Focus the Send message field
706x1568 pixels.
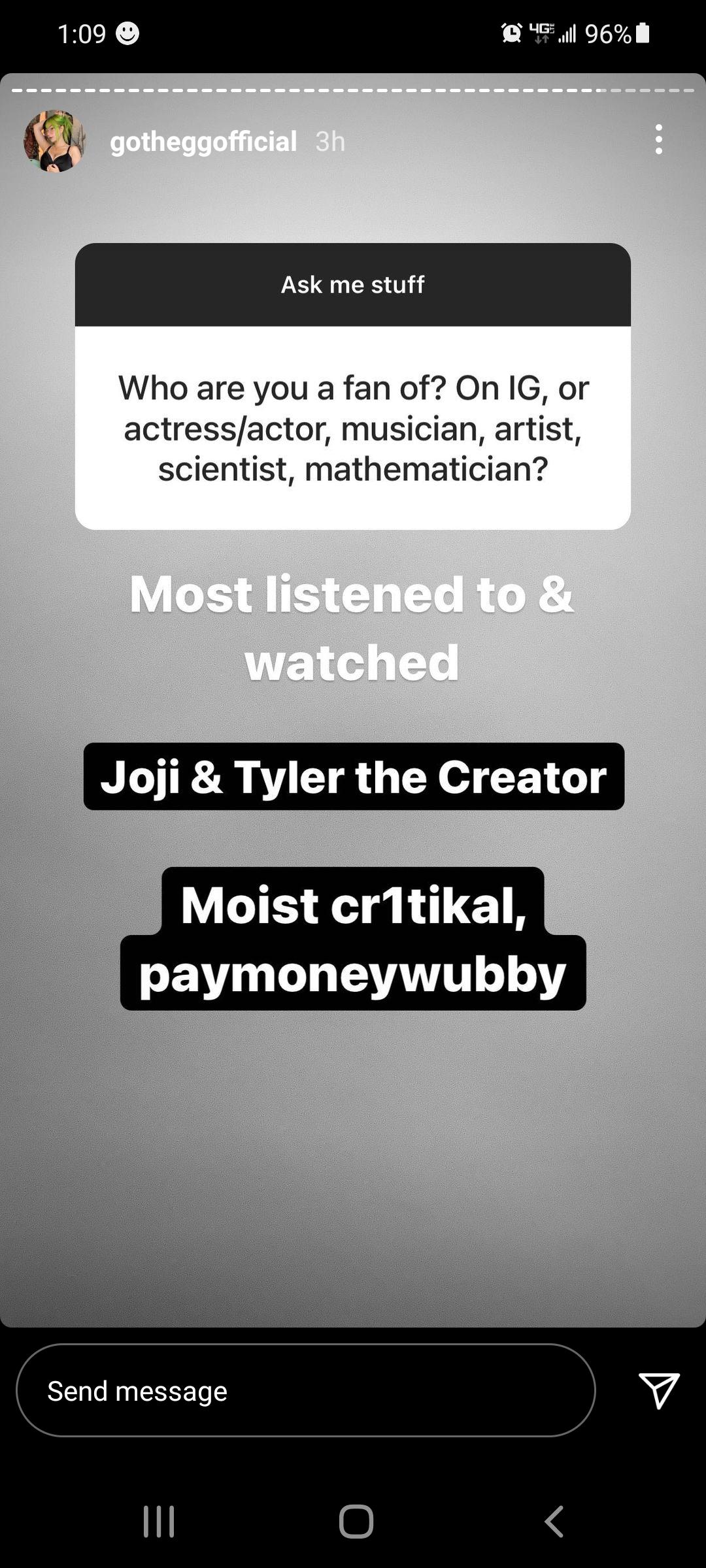tap(305, 1390)
